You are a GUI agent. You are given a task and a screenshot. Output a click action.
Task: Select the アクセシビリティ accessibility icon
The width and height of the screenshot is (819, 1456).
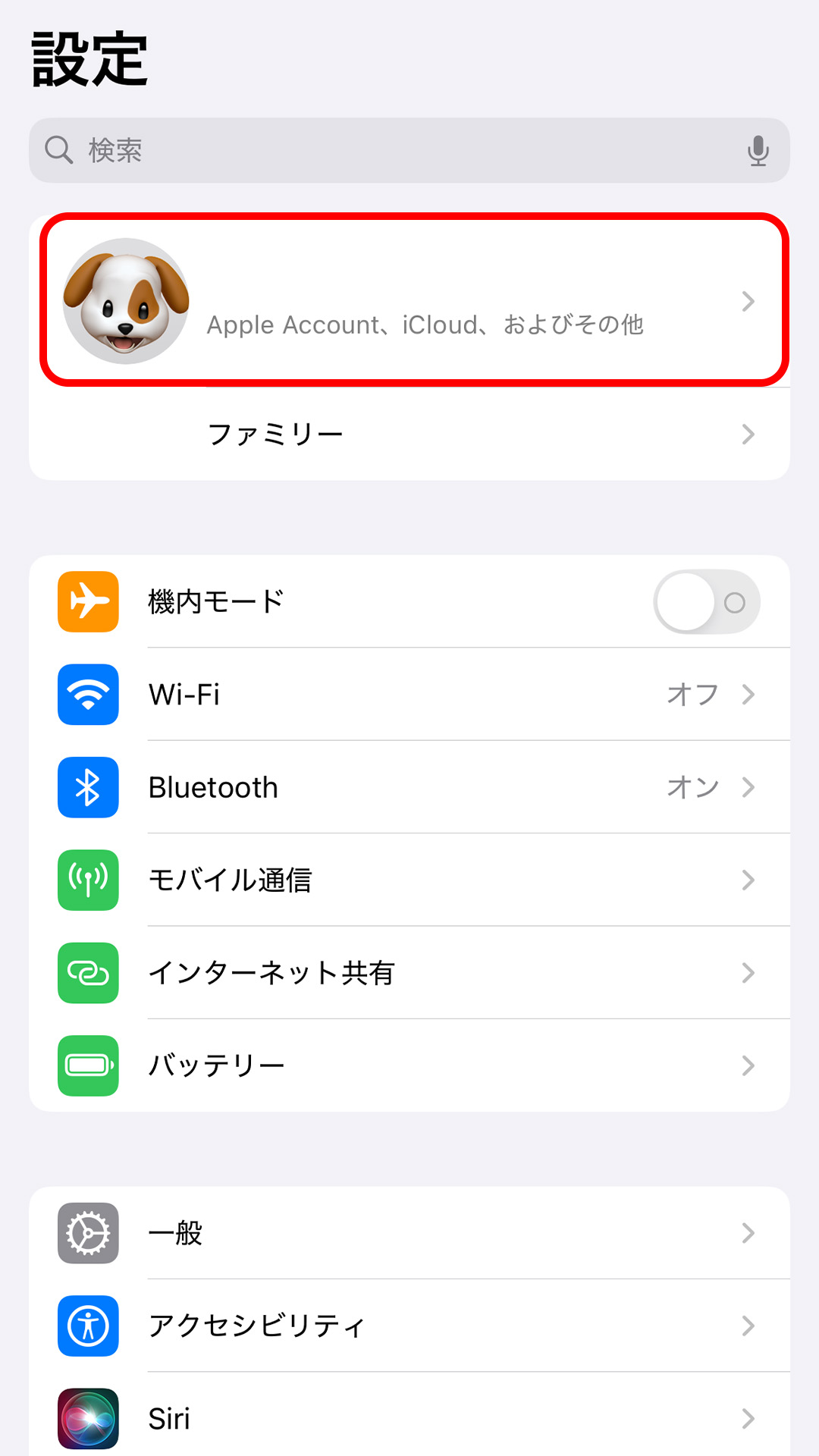87,1327
